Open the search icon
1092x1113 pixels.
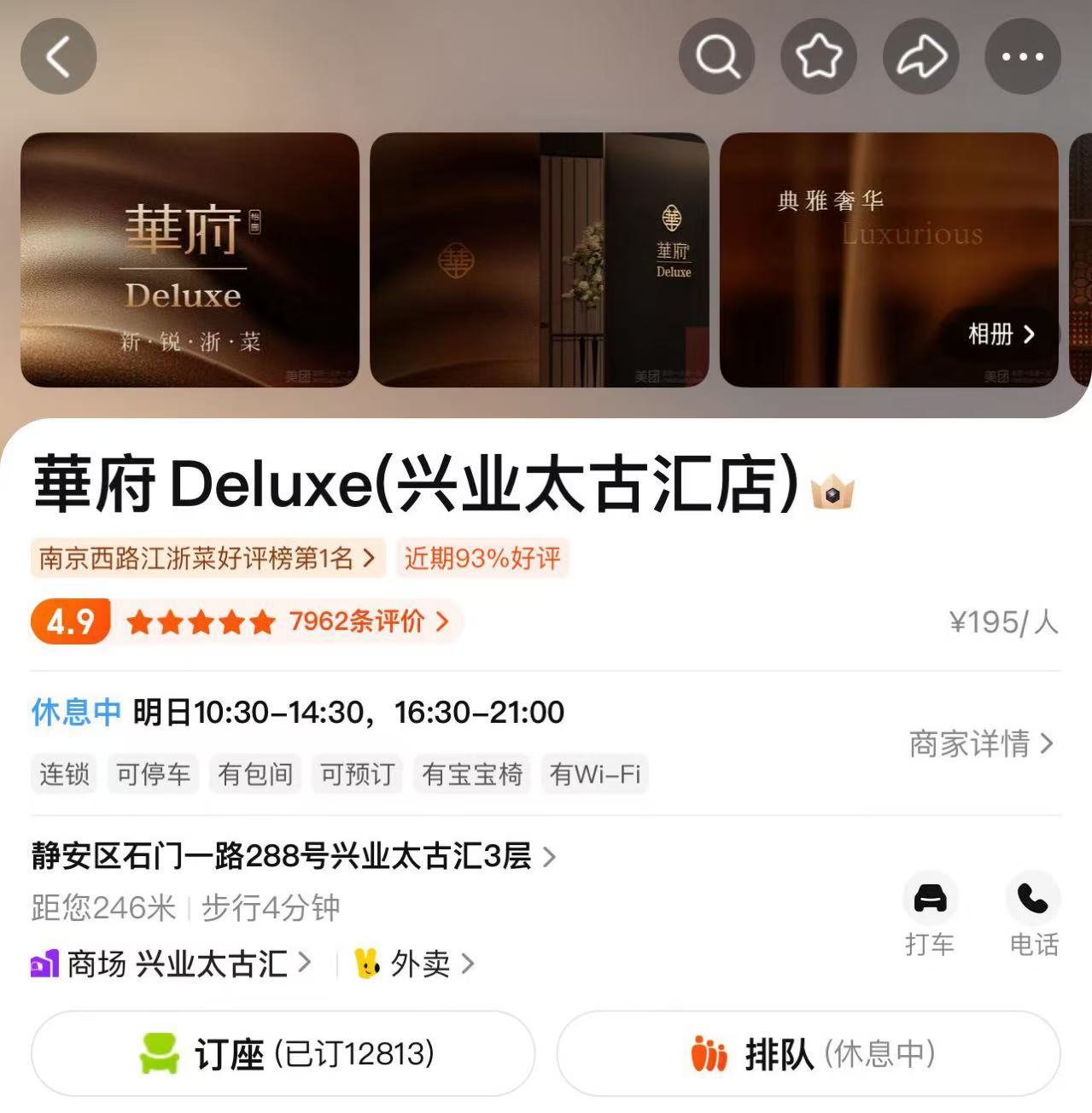pyautogui.click(x=718, y=56)
